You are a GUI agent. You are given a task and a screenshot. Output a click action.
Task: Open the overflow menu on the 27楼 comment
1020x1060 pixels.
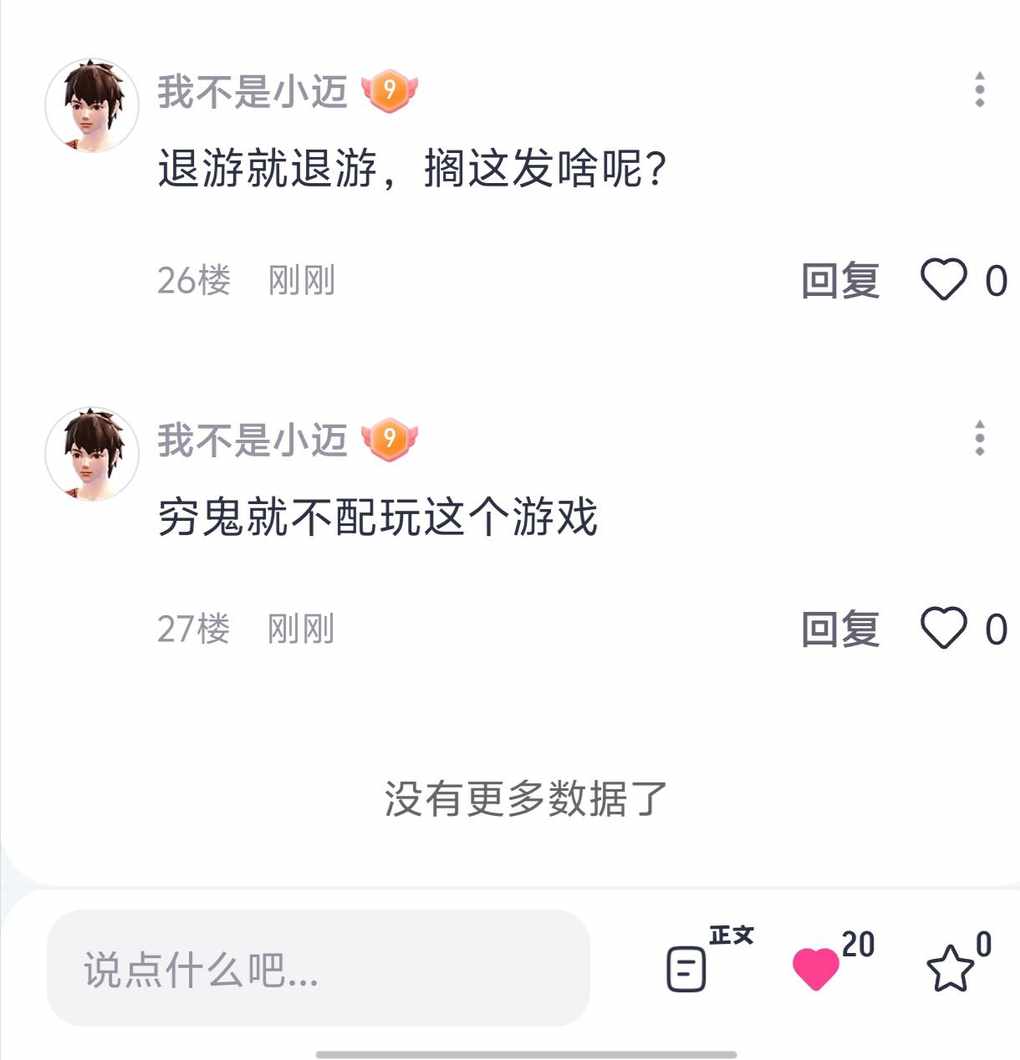pyautogui.click(x=979, y=439)
